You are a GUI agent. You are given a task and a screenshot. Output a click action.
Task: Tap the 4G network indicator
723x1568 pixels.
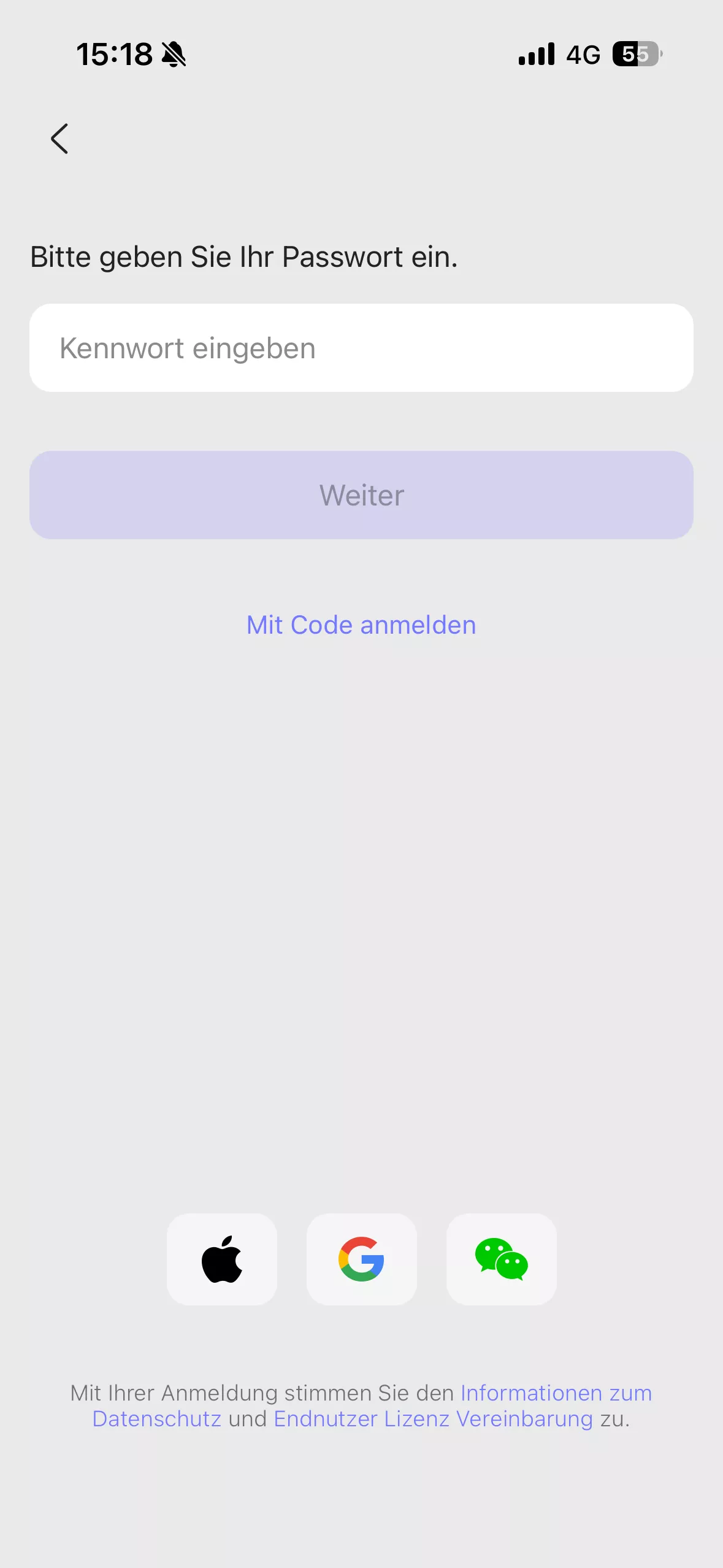pyautogui.click(x=583, y=54)
